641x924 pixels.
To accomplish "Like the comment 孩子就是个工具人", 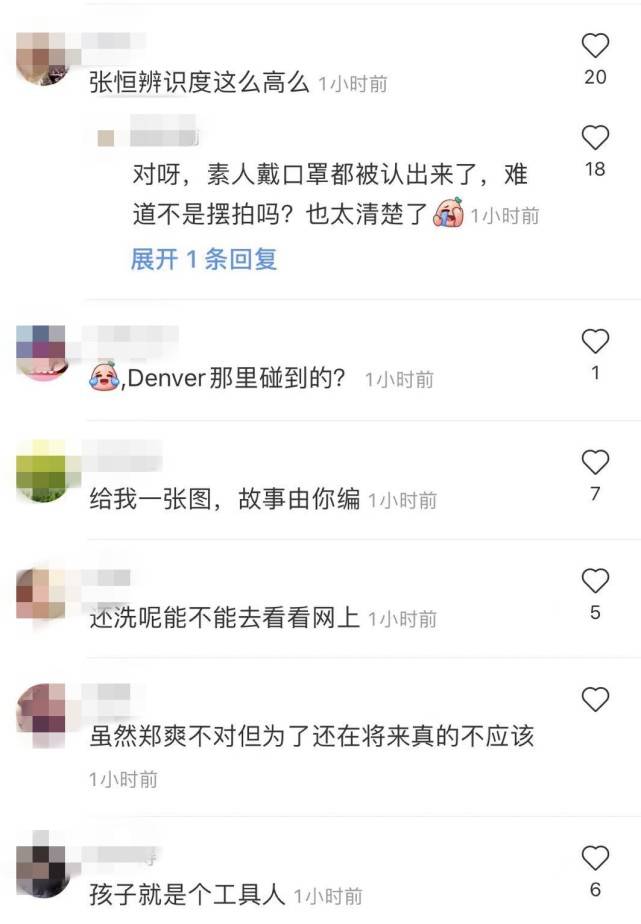I will point(595,857).
